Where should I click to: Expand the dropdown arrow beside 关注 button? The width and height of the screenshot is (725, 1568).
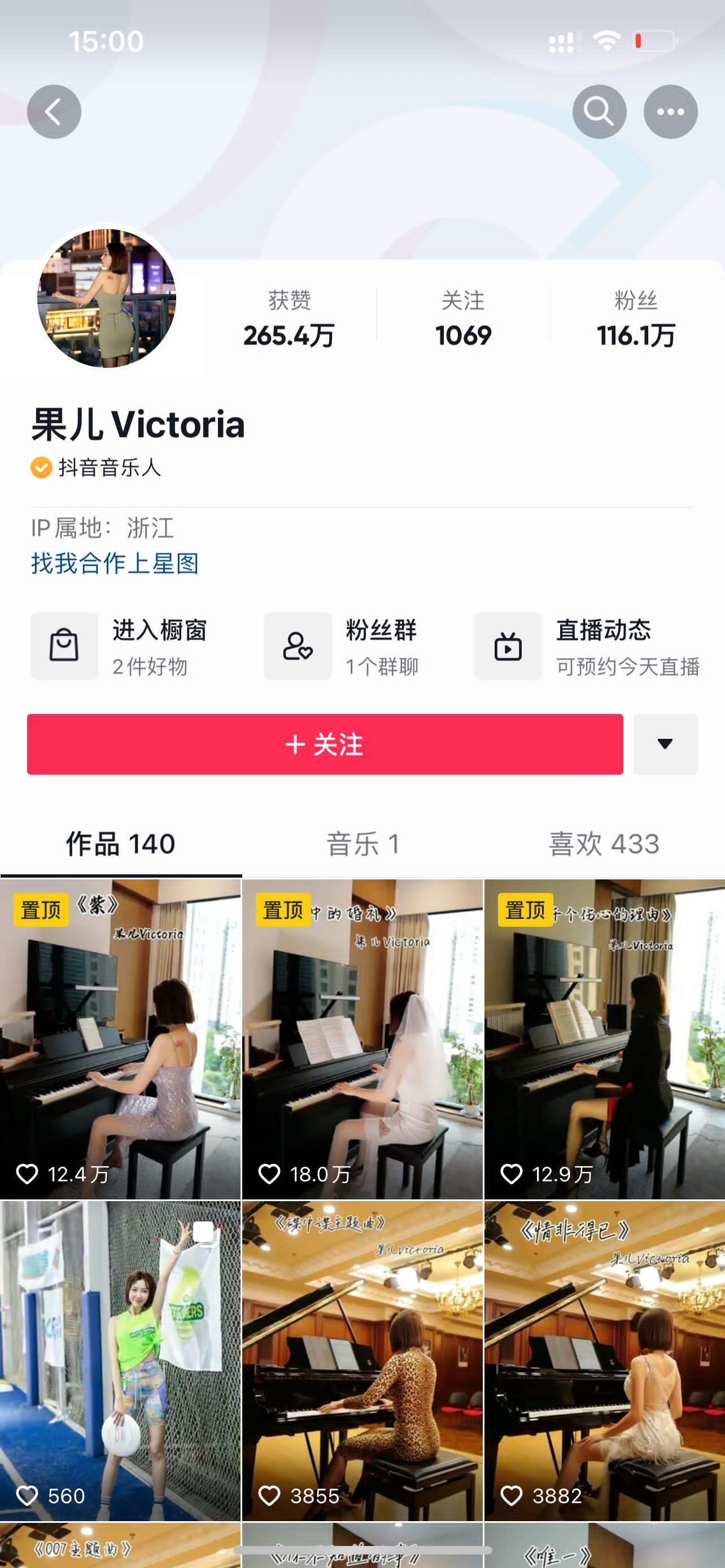(665, 744)
